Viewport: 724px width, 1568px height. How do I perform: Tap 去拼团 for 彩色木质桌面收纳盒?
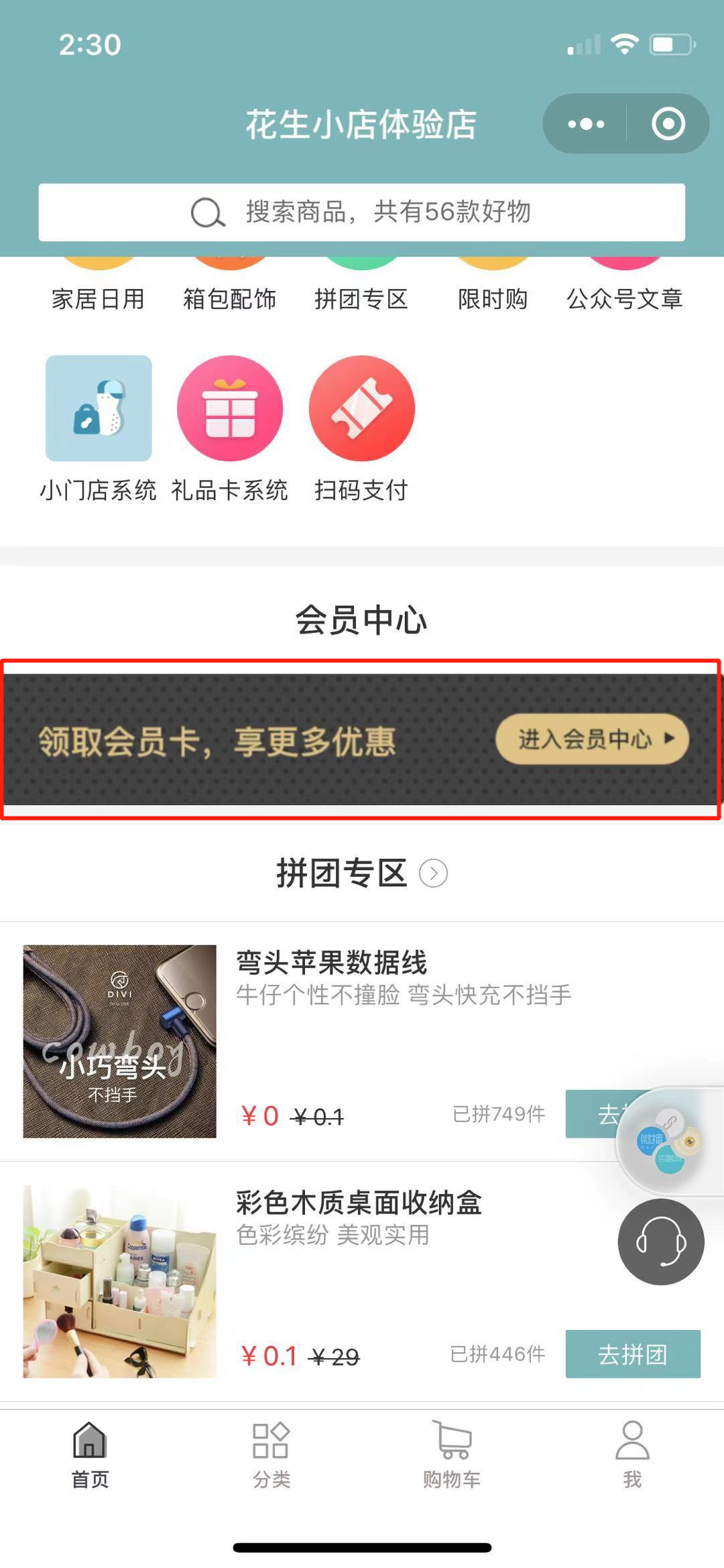[x=632, y=1353]
